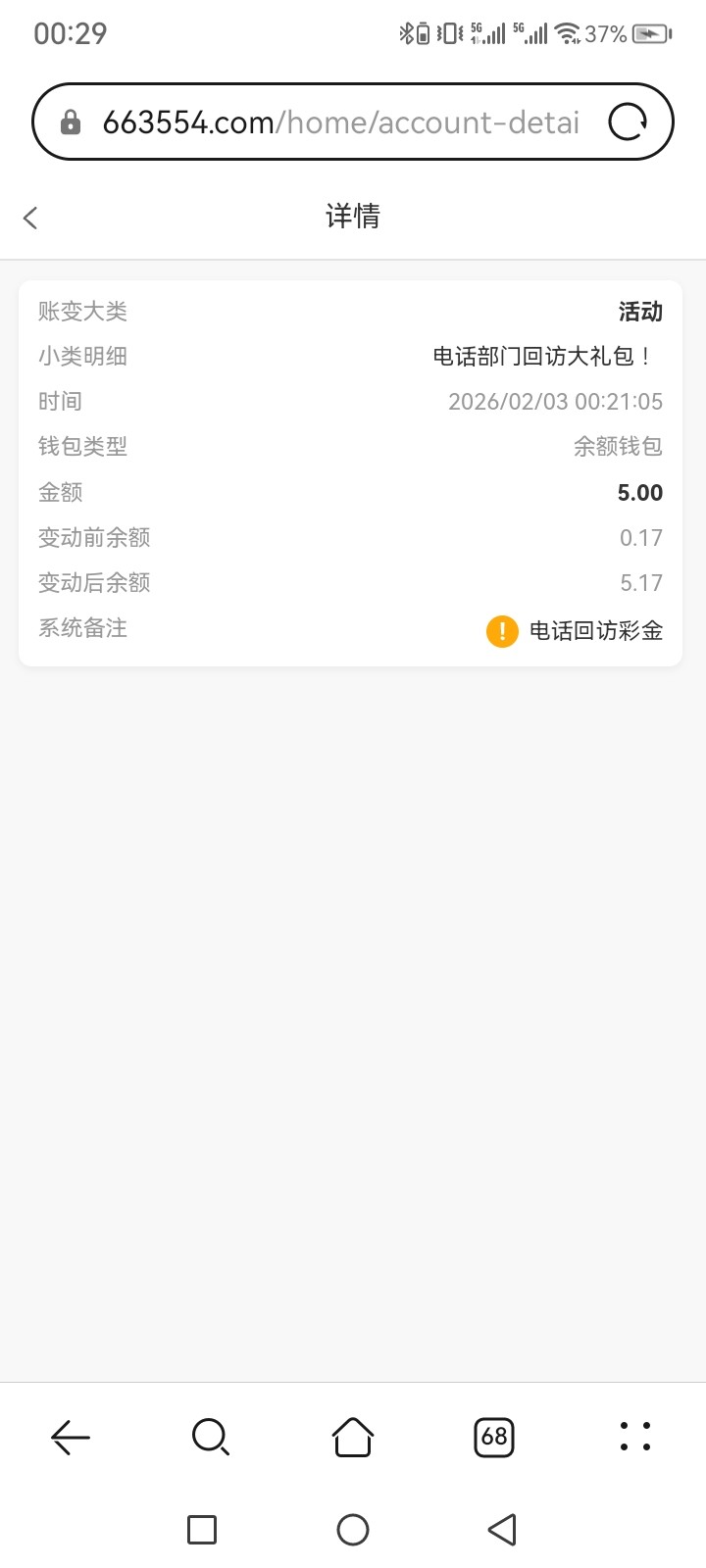Tap the system home circle button
This screenshot has height=1568, width=706.
pos(353,1529)
